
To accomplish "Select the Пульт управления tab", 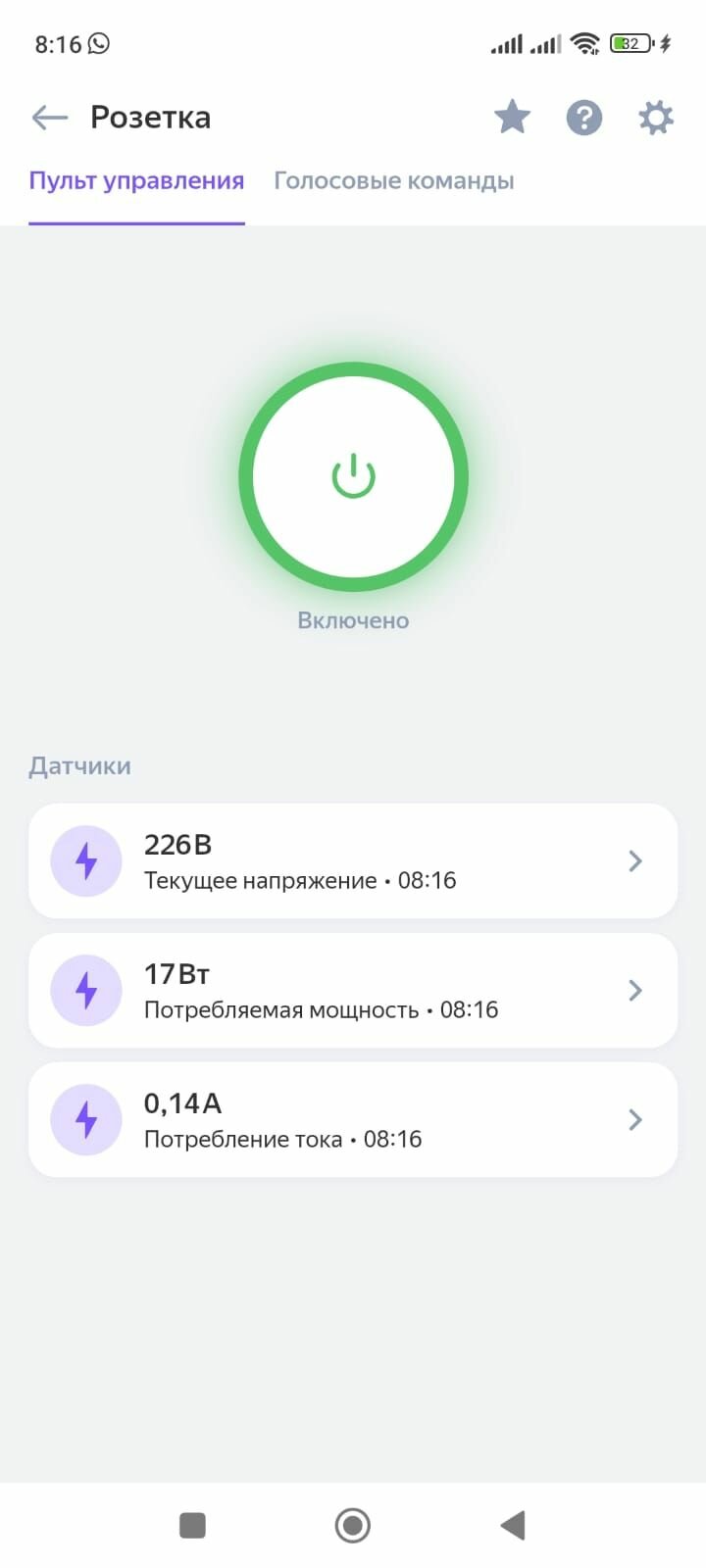I will pyautogui.click(x=136, y=181).
